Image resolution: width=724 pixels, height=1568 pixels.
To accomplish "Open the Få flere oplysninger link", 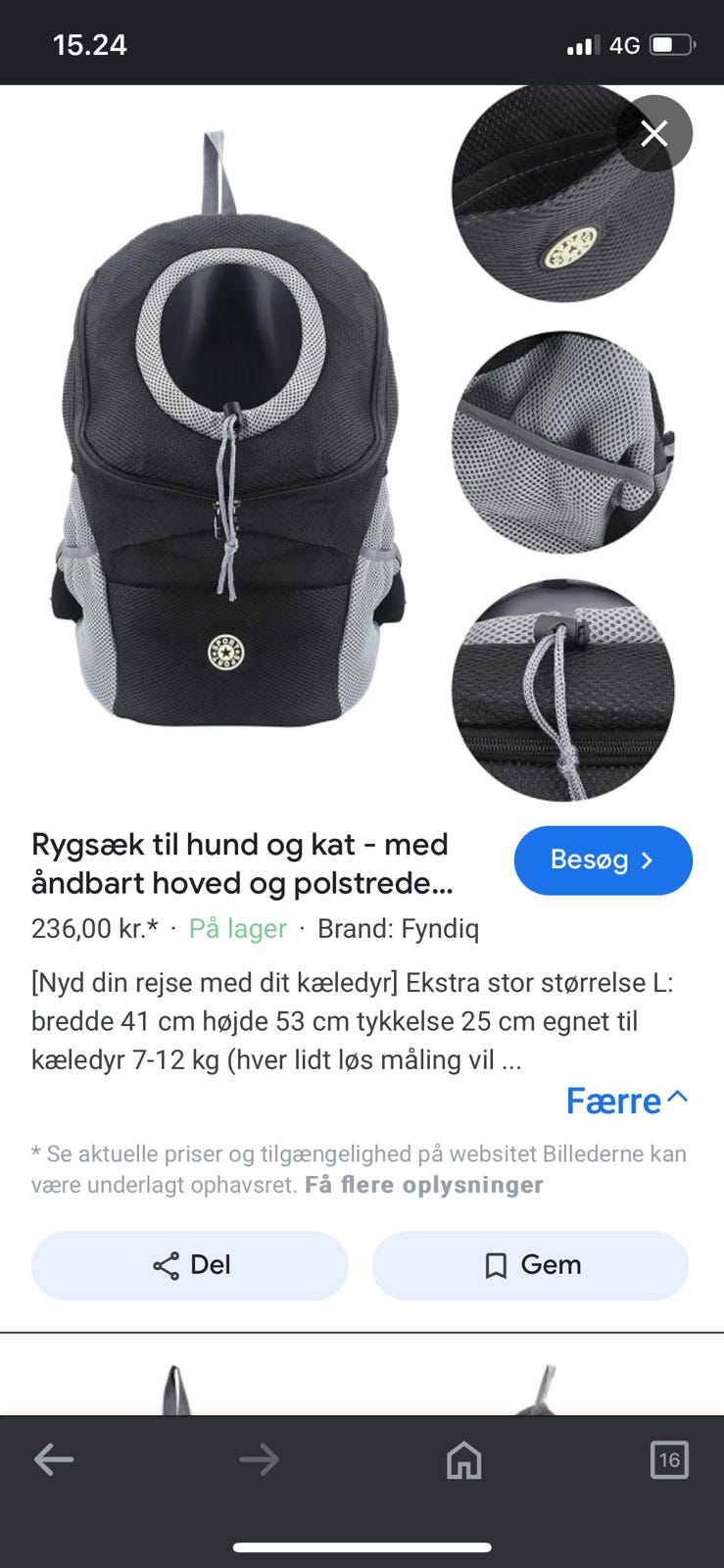I will pyautogui.click(x=425, y=1185).
